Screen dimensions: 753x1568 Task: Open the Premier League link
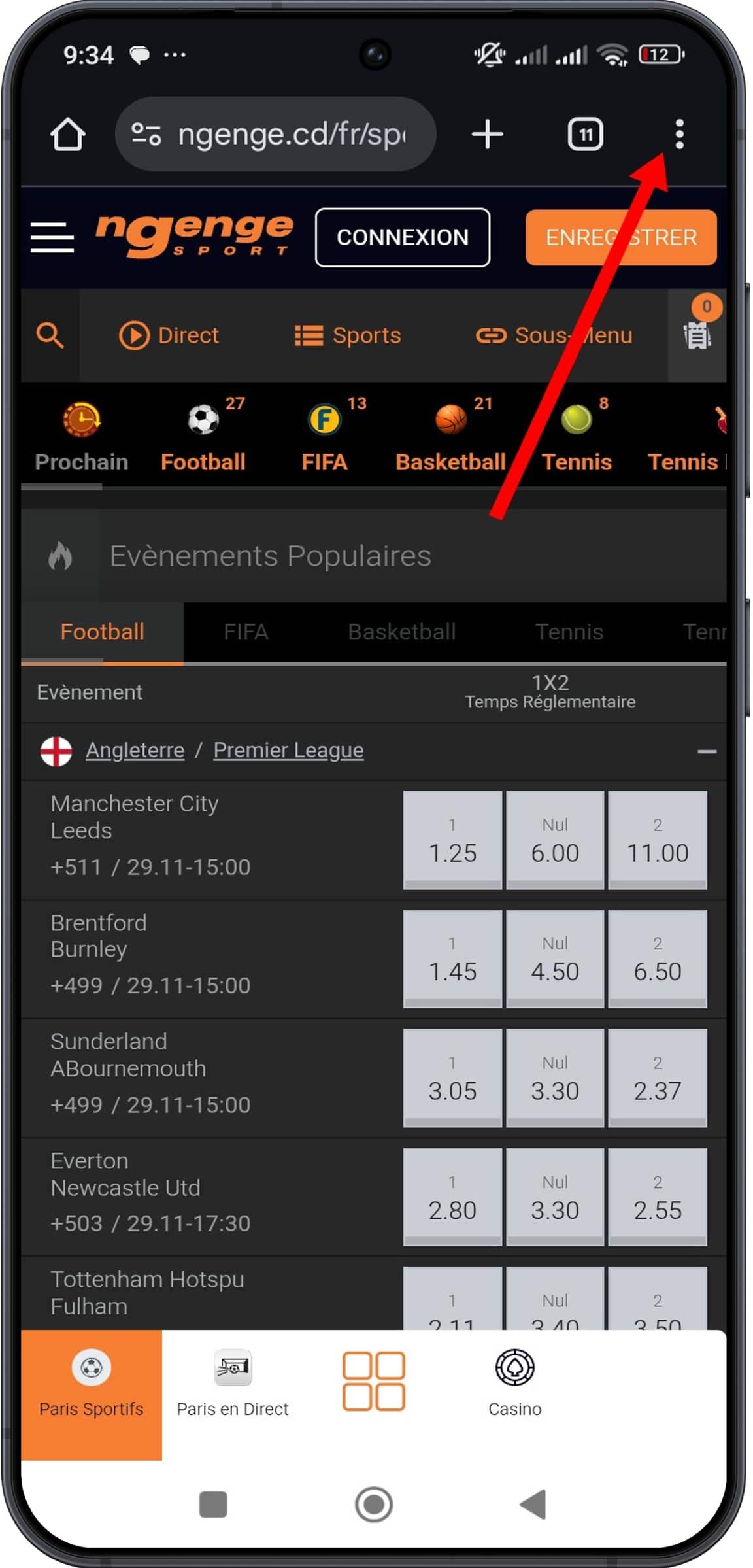pos(288,750)
